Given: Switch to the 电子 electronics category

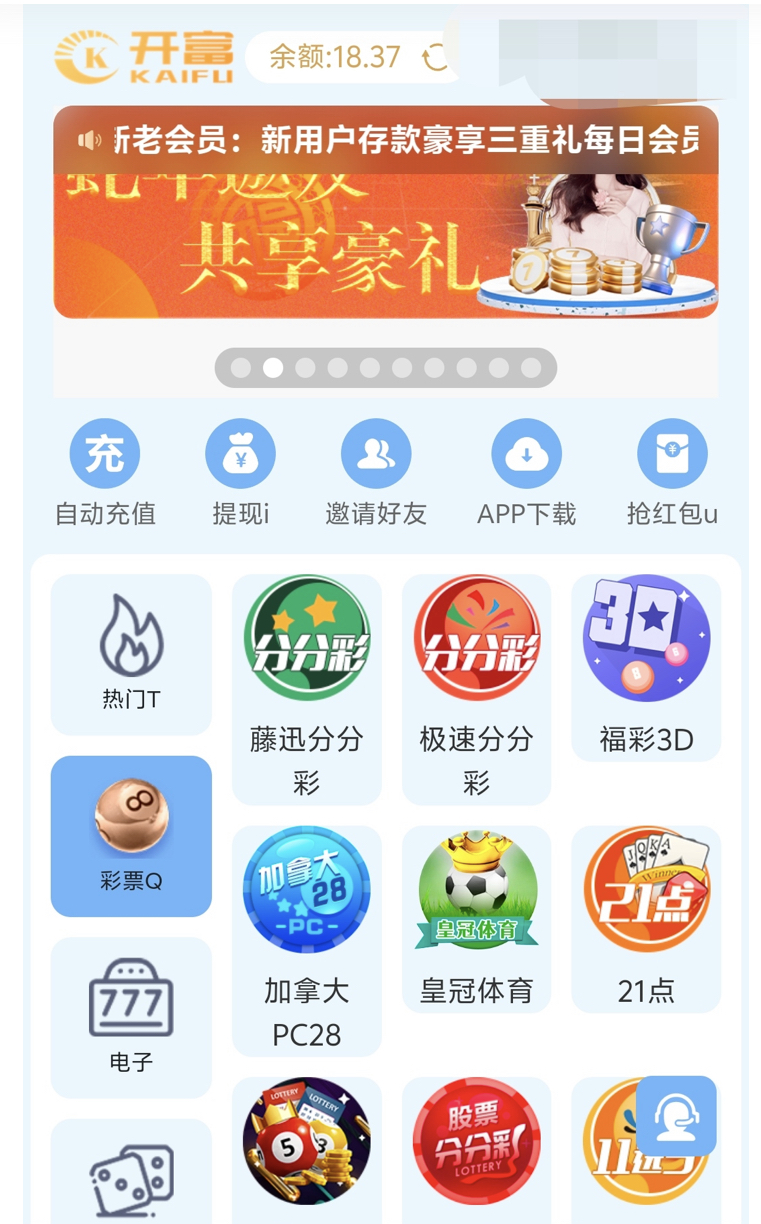Looking at the screenshot, I should click(130, 1017).
